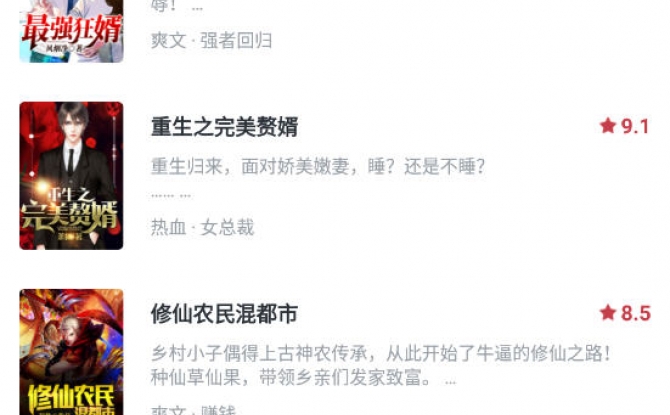Open the novel 修仙农民混都市
The image size is (670, 415).
click(x=224, y=313)
